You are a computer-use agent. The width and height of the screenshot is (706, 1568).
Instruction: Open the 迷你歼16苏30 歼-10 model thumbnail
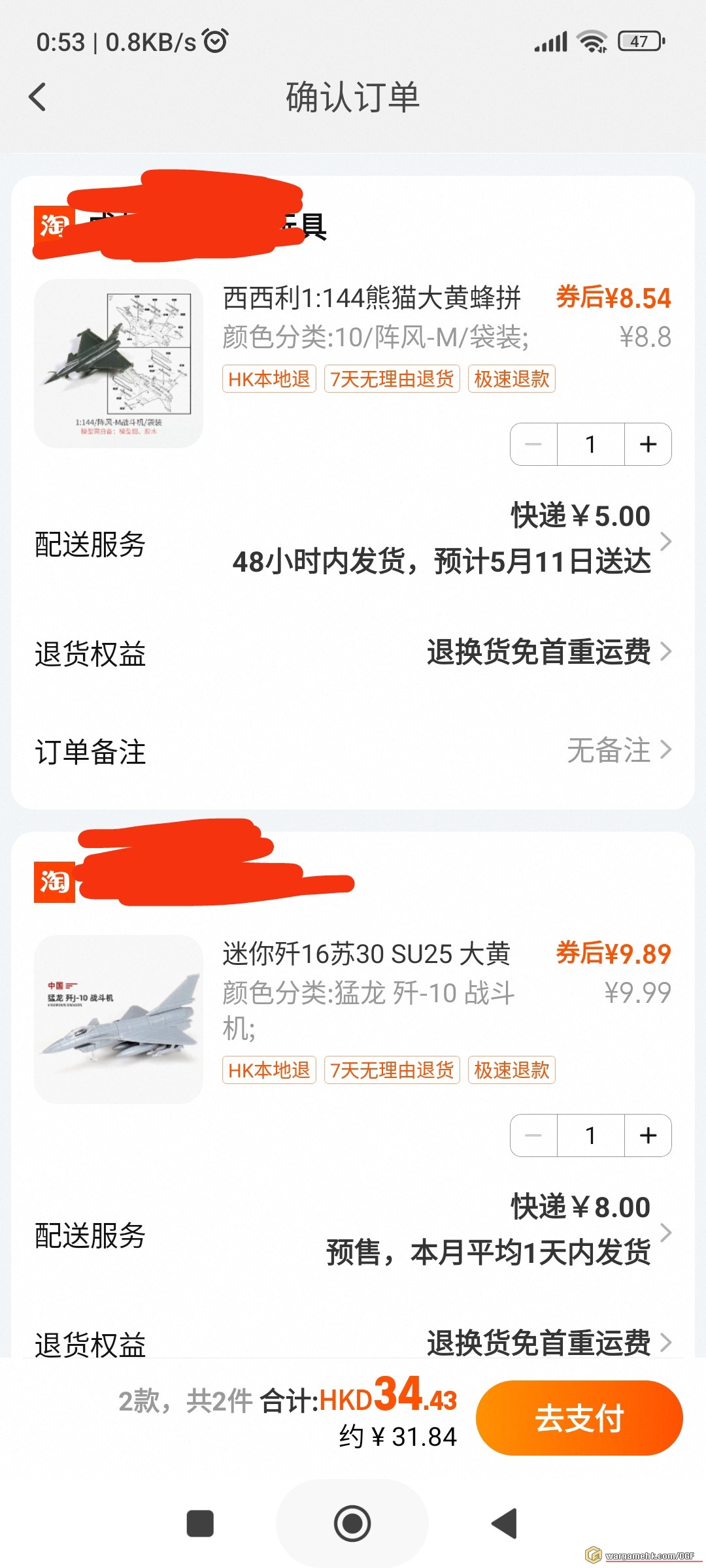pyautogui.click(x=118, y=1019)
